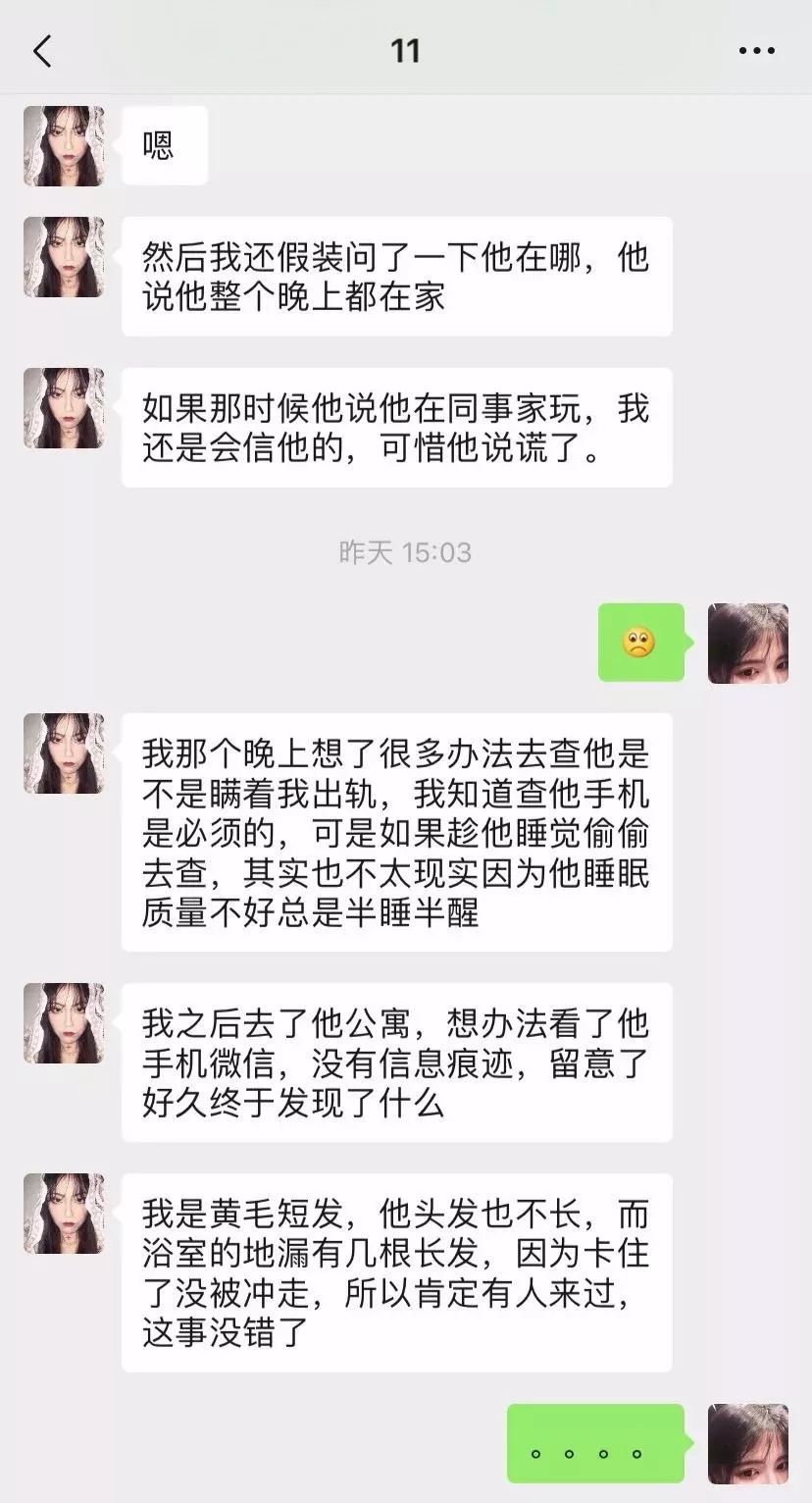Open my avatar beside the frowning emoji

[747, 644]
